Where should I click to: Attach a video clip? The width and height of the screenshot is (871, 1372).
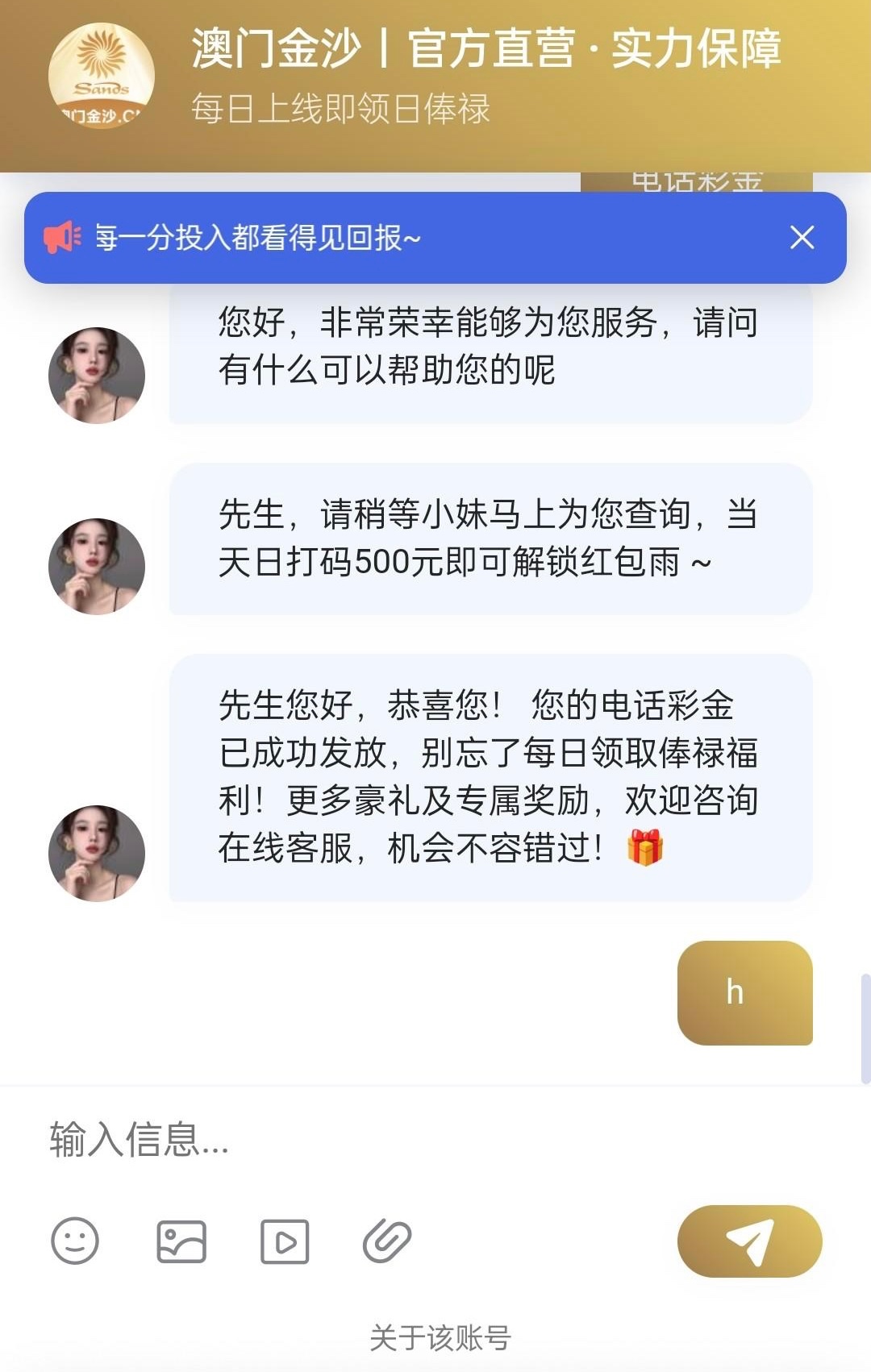285,1241
